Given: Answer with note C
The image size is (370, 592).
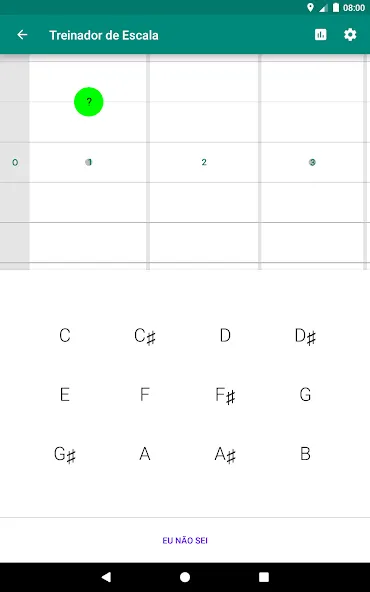Looking at the screenshot, I should (65, 335).
